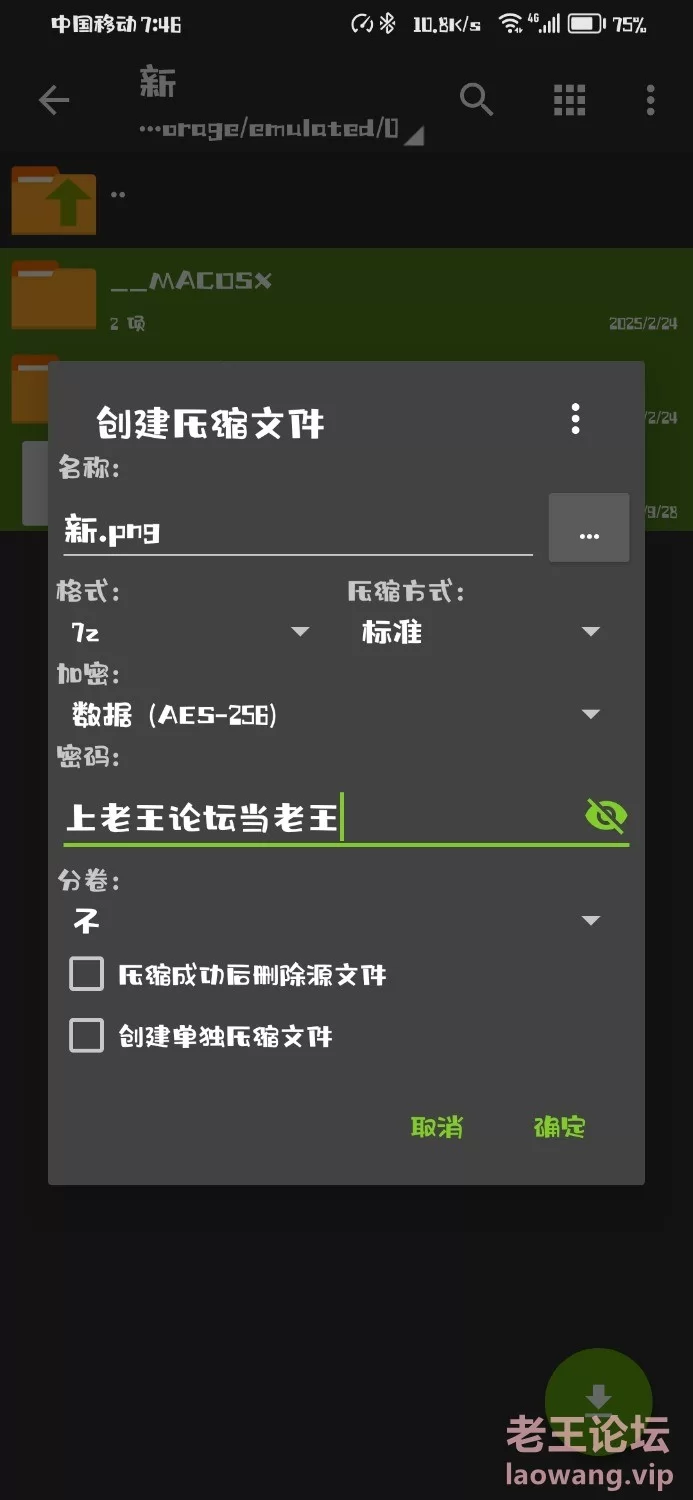The height and width of the screenshot is (1500, 693).
Task: Tap the archive name field 新.png
Action: point(297,529)
